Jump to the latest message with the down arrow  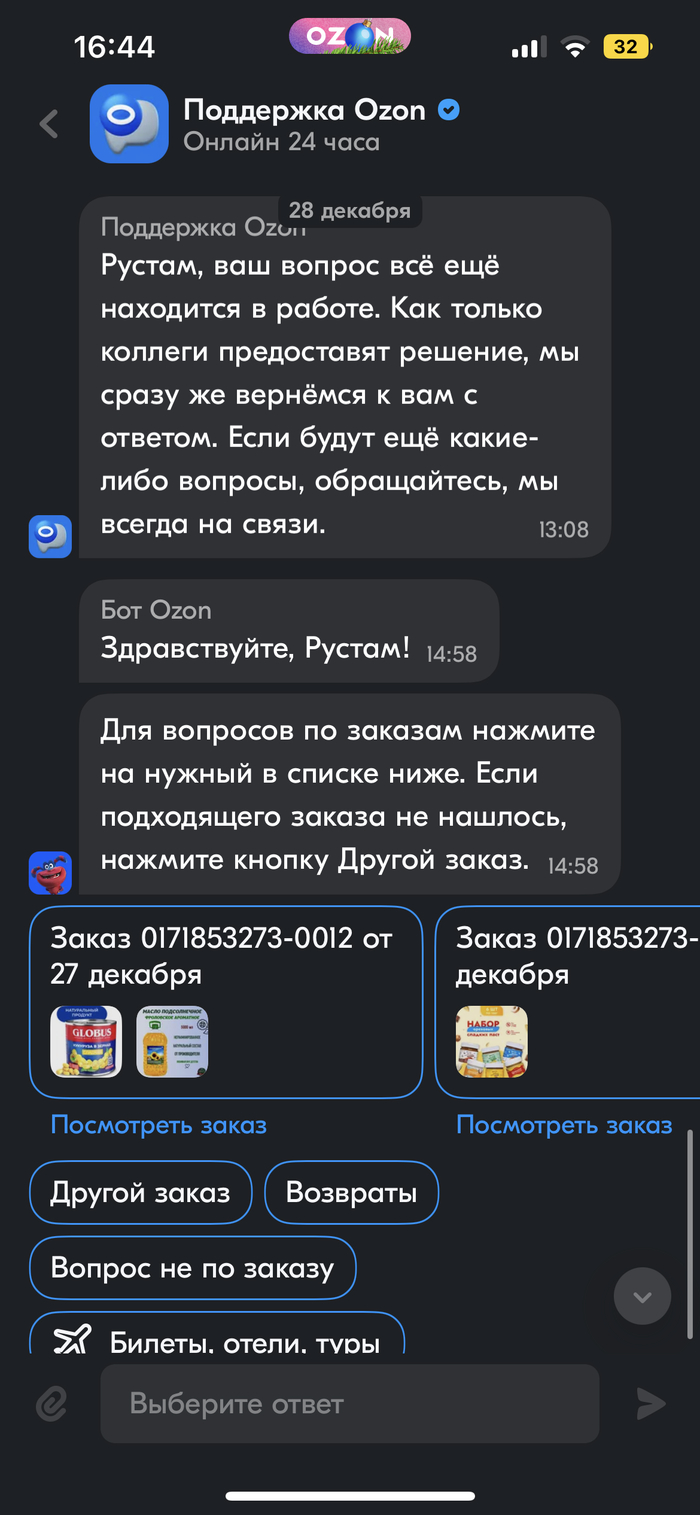click(x=642, y=1297)
